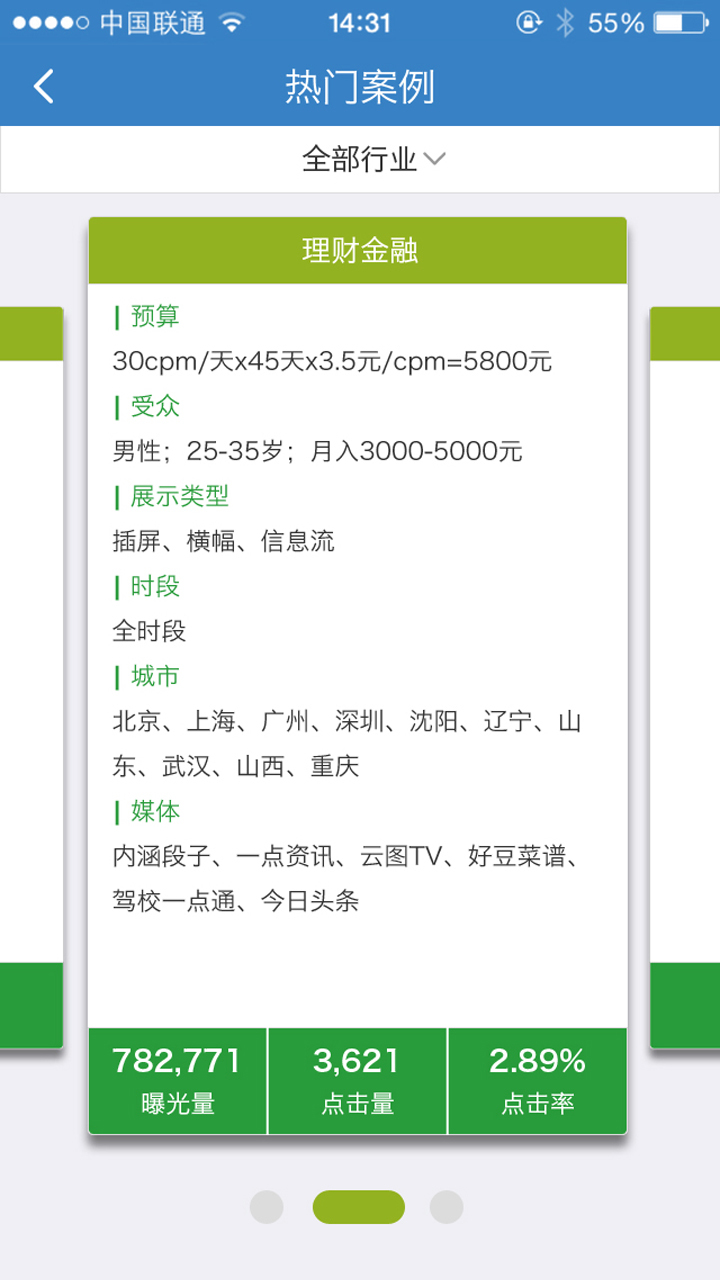720x1280 pixels.
Task: Tap the first page indicator dot
Action: tap(267, 1207)
